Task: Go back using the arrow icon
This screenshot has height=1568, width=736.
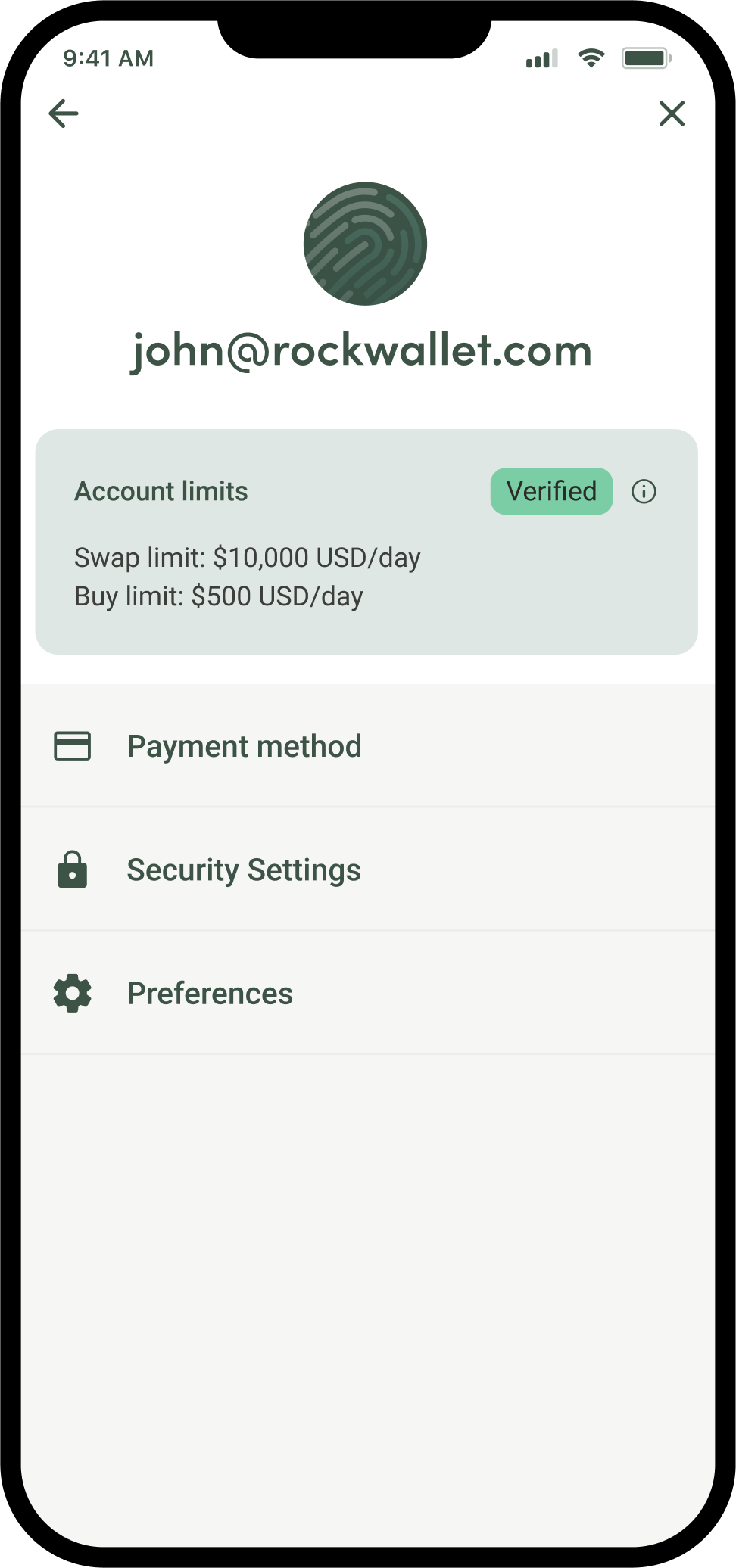Action: click(64, 114)
